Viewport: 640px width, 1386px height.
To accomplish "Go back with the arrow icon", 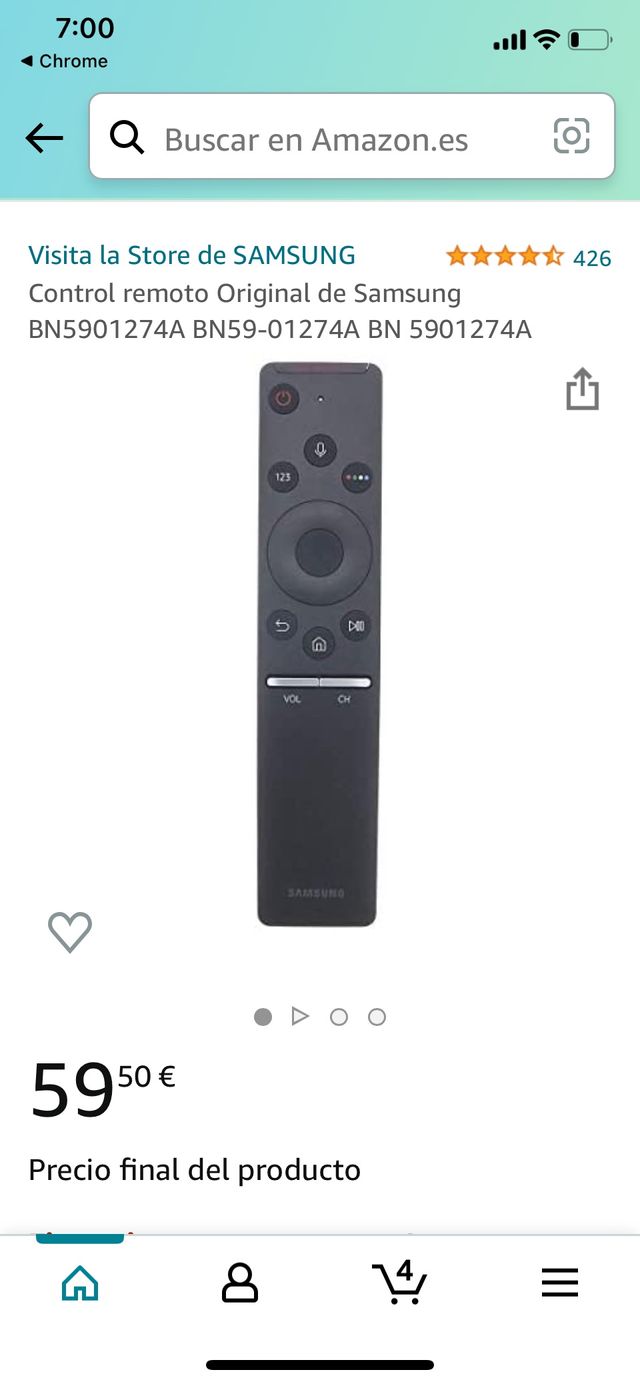I will [44, 138].
